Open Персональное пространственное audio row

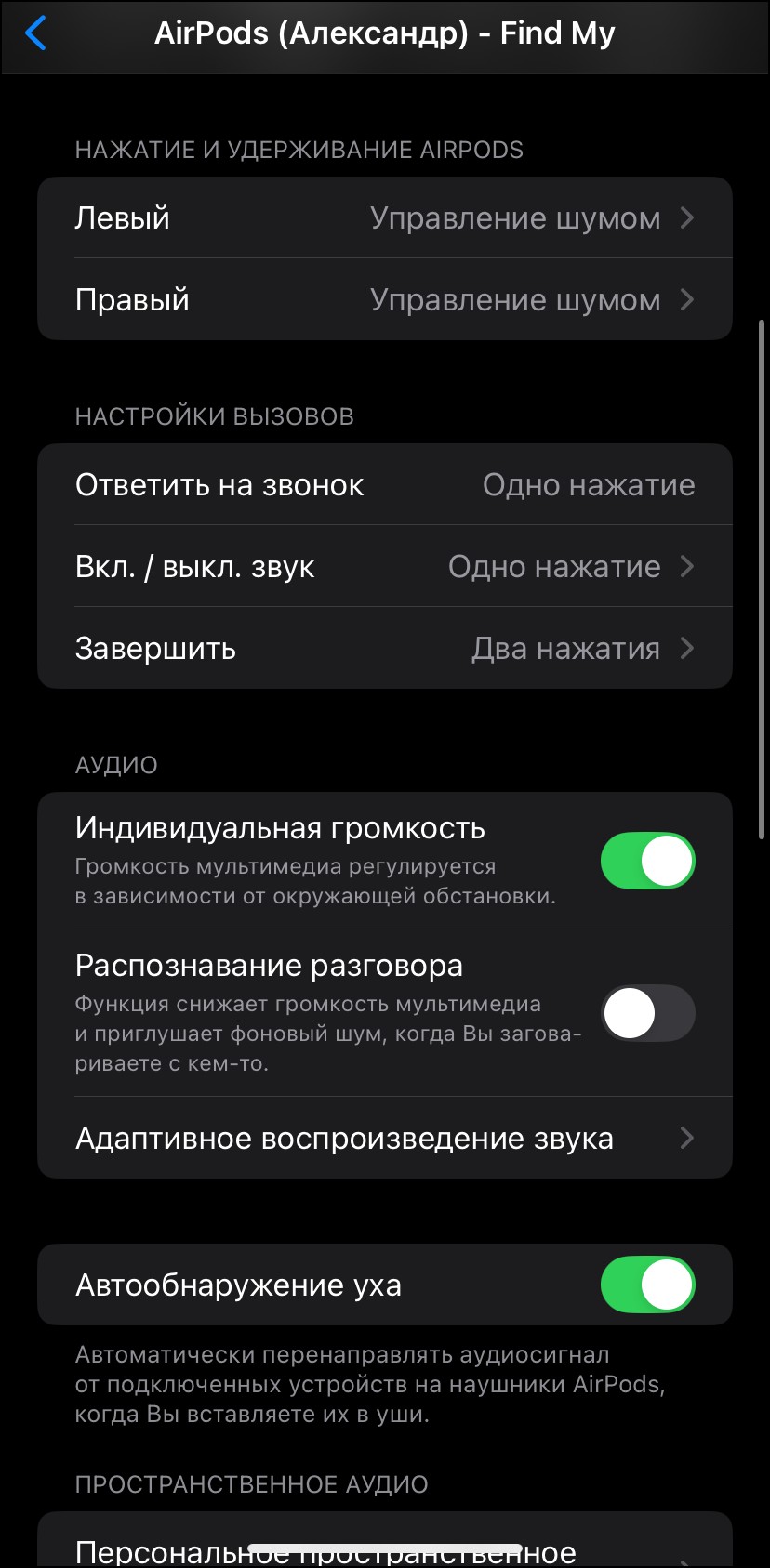[385, 1548]
